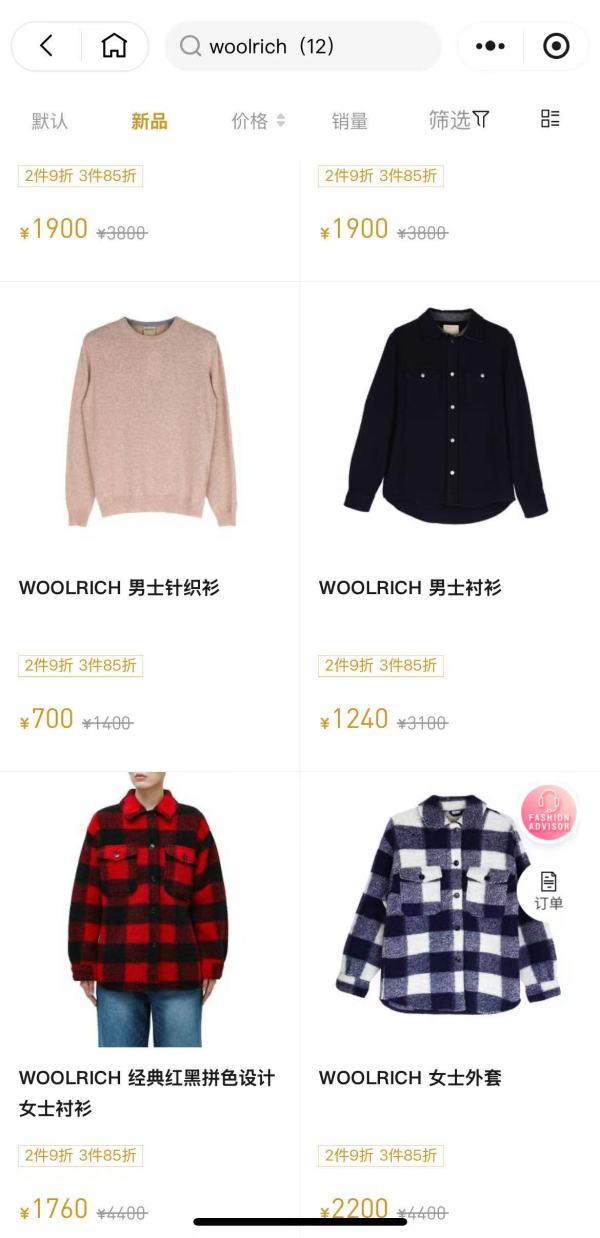Sort by 默认 default order
Viewport: 600px width, 1238px height.
coord(50,121)
